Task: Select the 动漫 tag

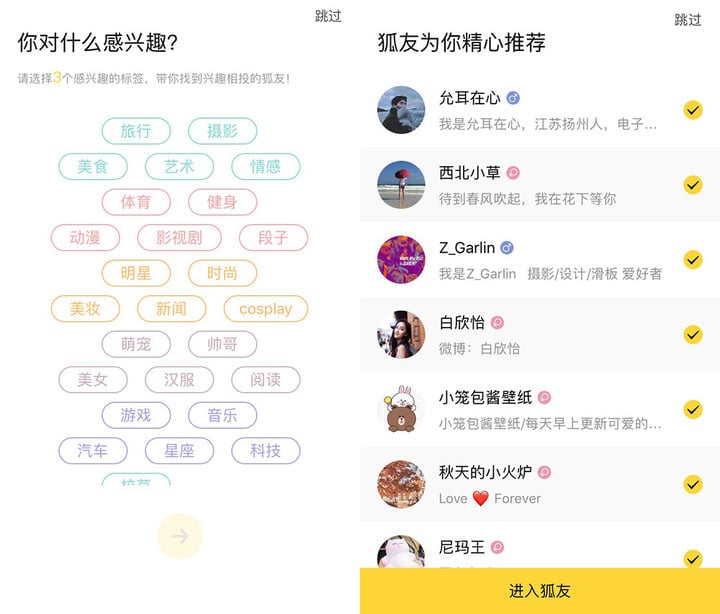Action: 85,238
